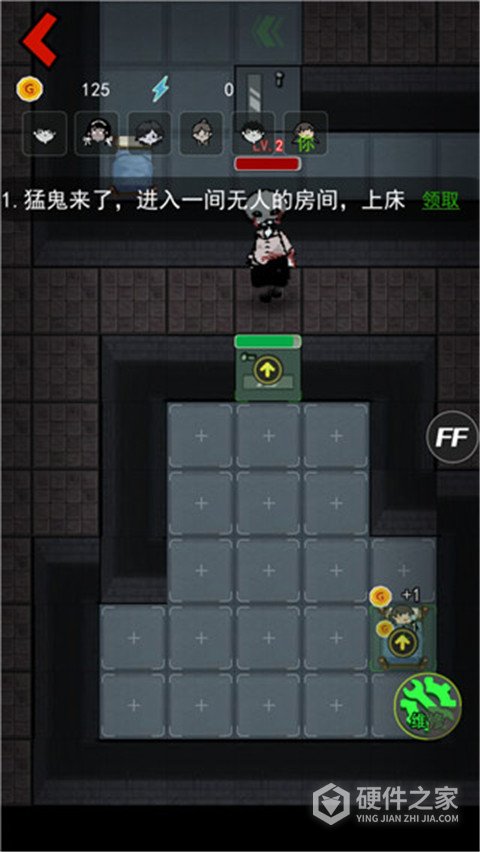Image resolution: width=480 pixels, height=852 pixels.
Task: Tap the green 领取 claim link
Action: (440, 202)
